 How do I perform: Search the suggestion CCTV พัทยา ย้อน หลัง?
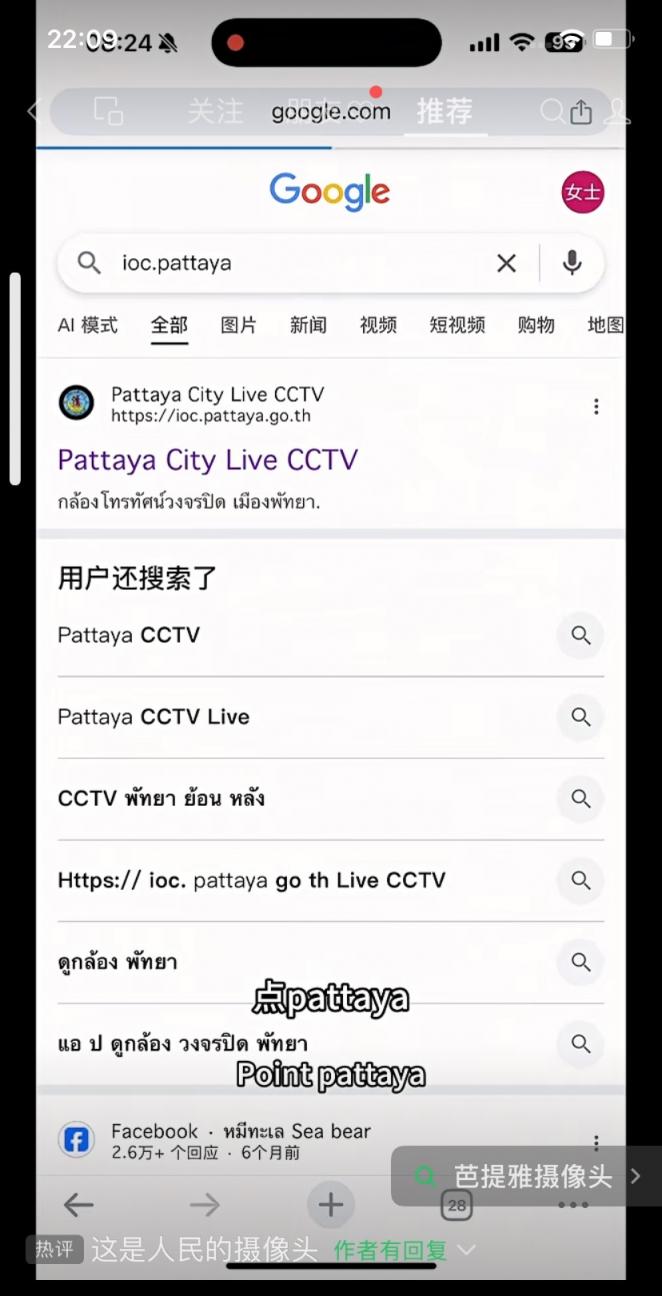point(161,799)
